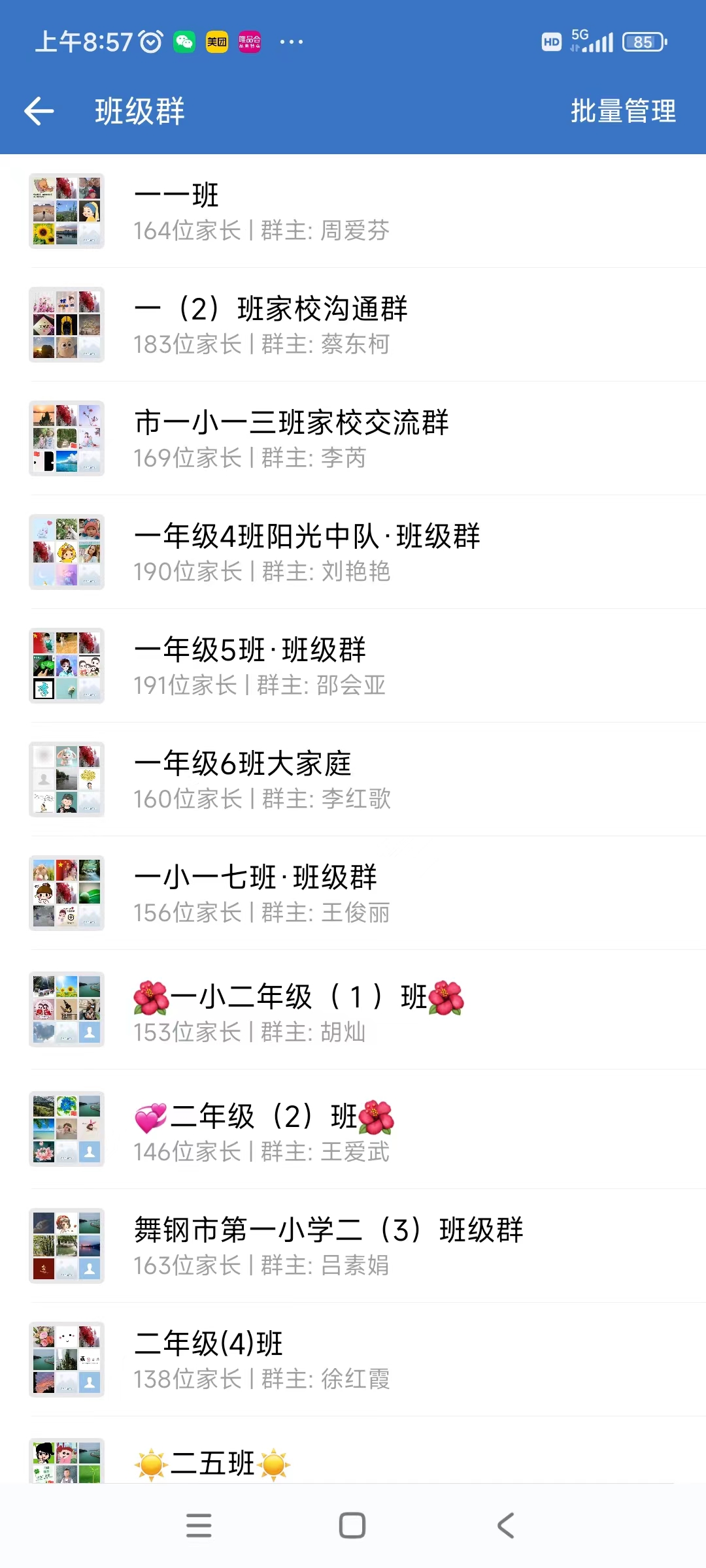Open the 二五班 group
706x1568 pixels.
pyautogui.click(x=353, y=1462)
